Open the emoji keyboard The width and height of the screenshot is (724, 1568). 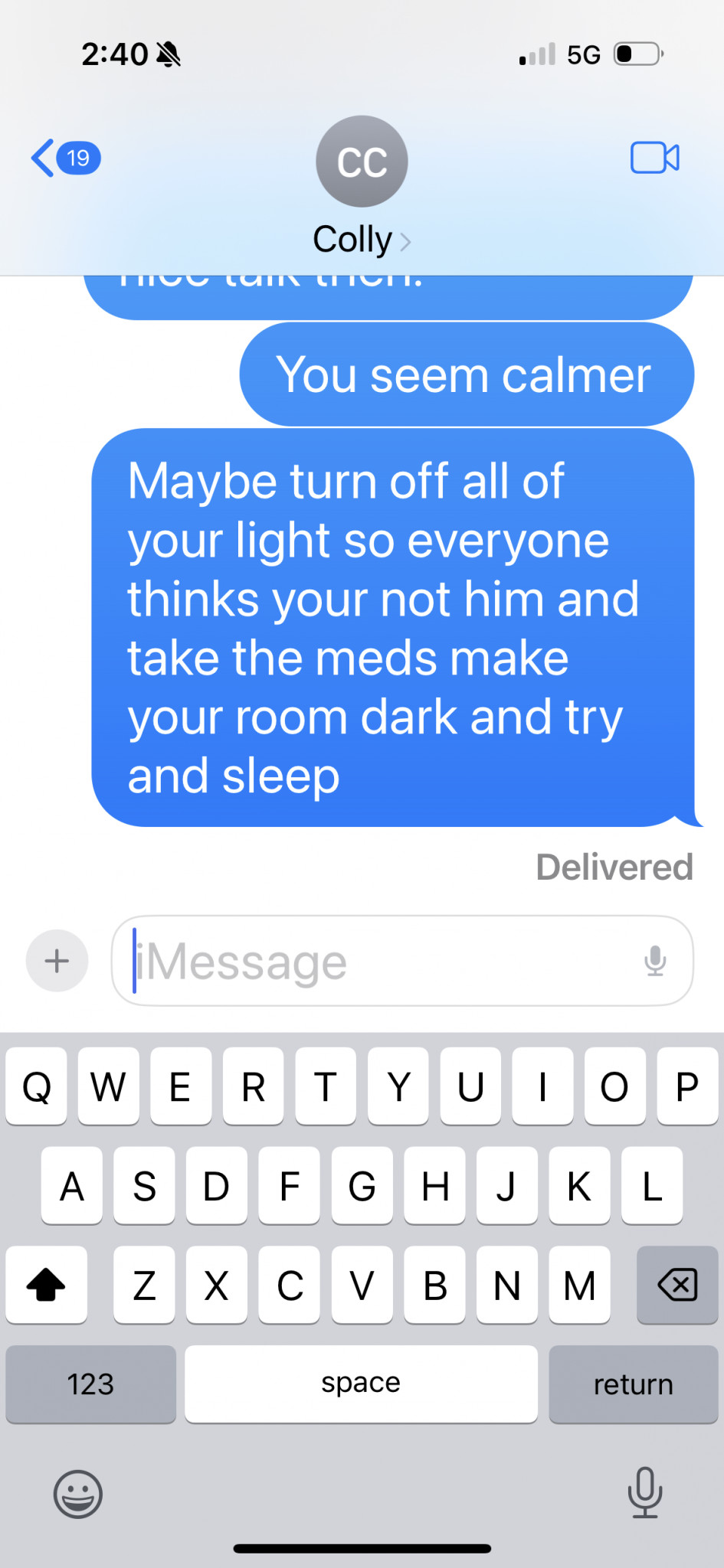tap(78, 1494)
